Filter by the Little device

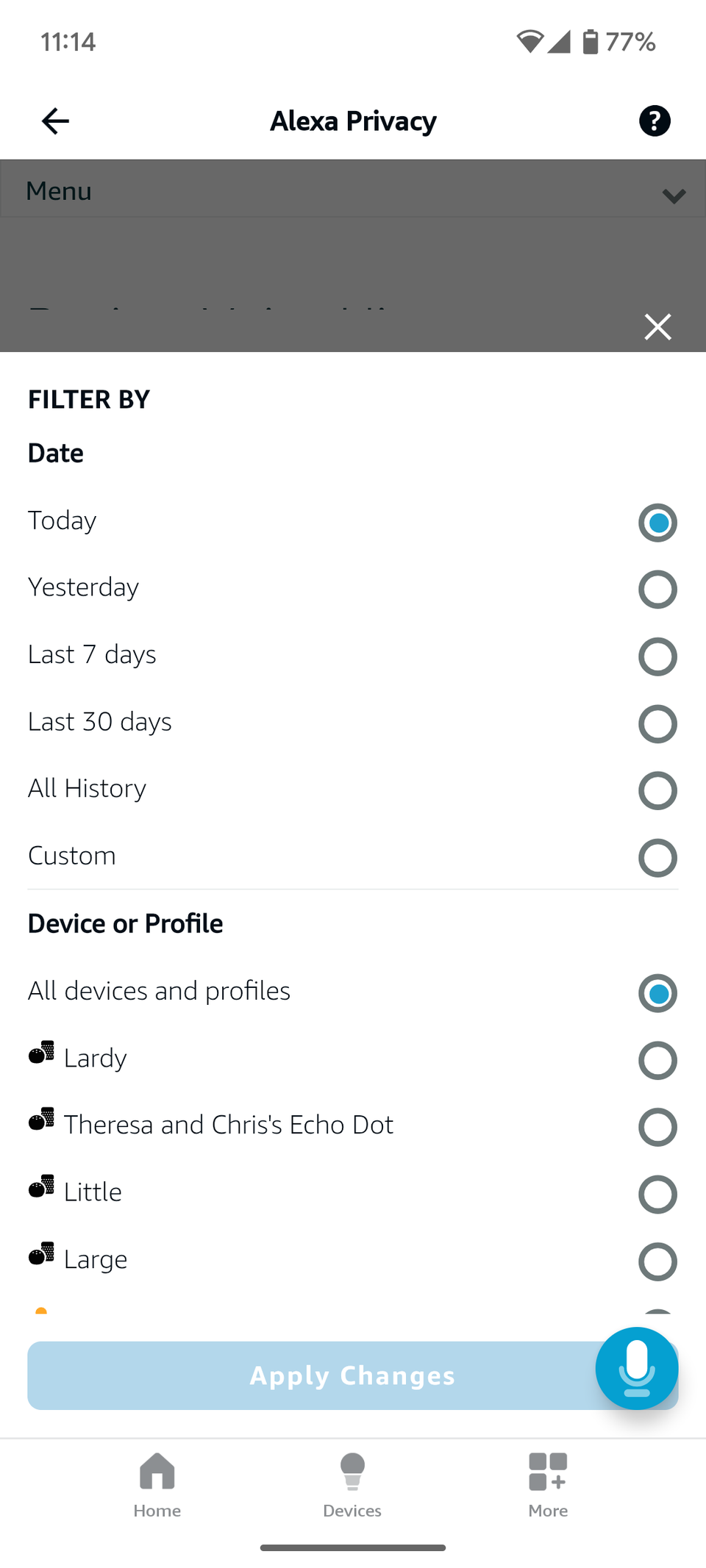pos(657,1195)
